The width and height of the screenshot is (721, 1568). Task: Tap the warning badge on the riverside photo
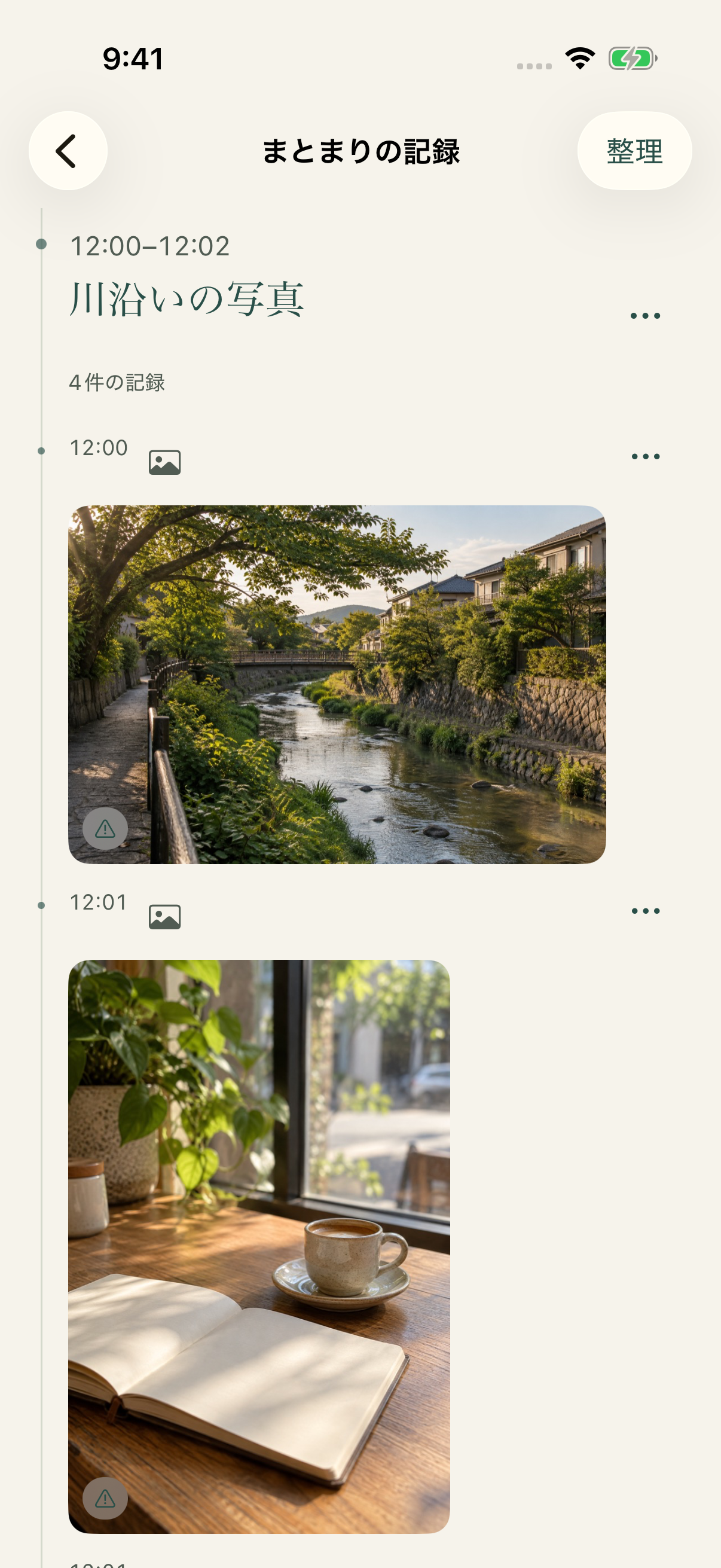(105, 828)
